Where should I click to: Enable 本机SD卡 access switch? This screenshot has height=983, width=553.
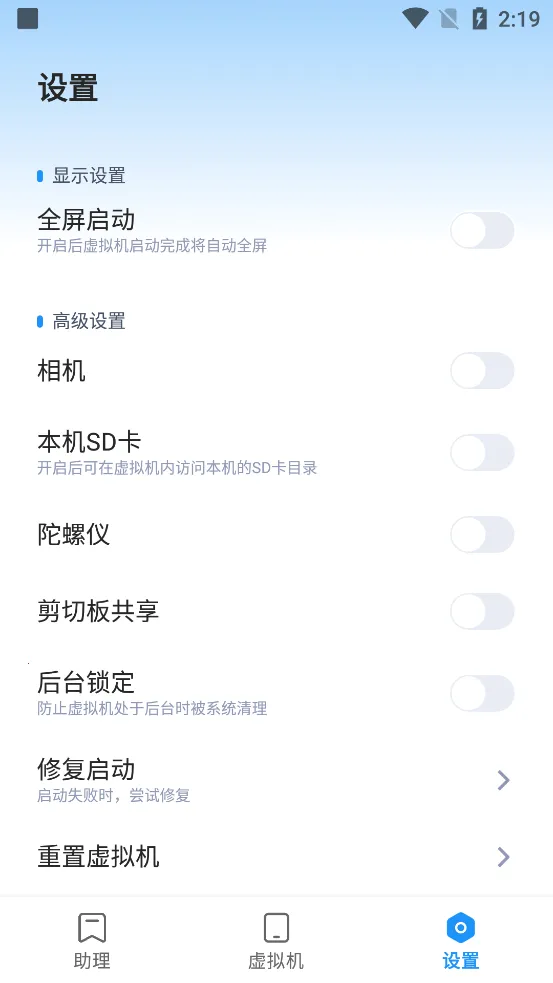(482, 453)
